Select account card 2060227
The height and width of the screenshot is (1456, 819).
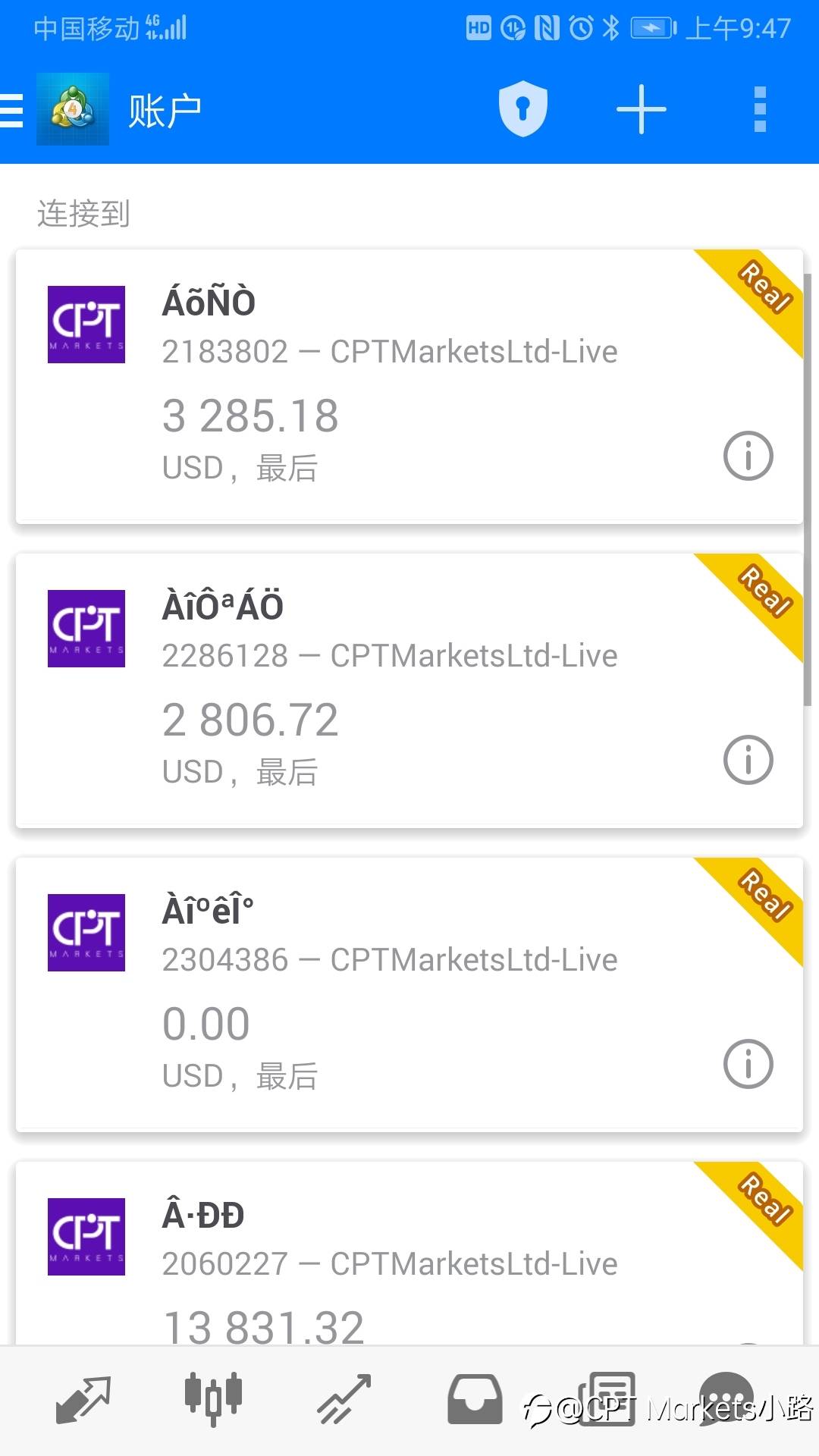409,1254
